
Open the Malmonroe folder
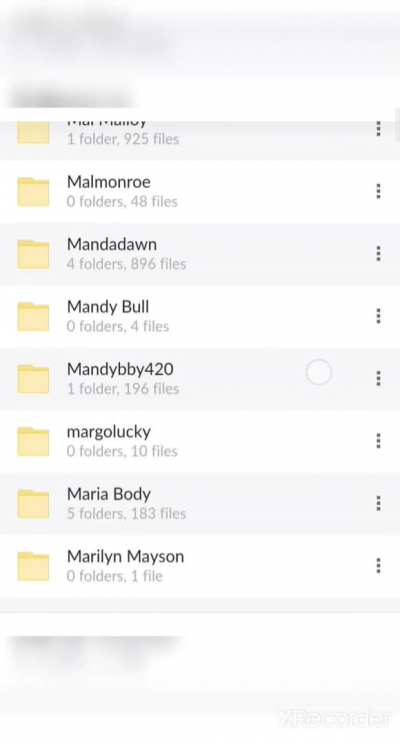pyautogui.click(x=200, y=192)
